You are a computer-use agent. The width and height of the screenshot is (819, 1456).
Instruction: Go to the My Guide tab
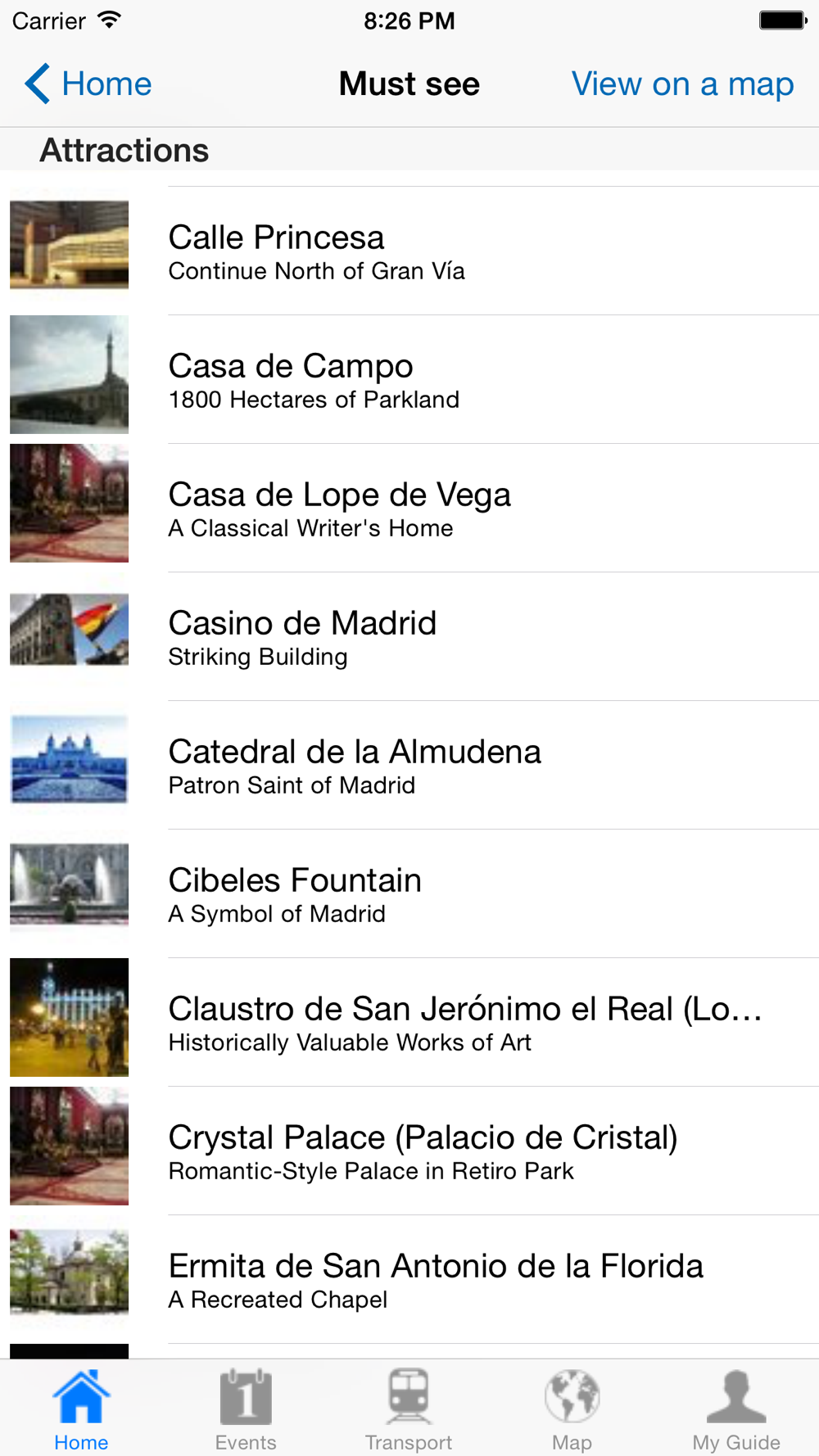point(736,1409)
